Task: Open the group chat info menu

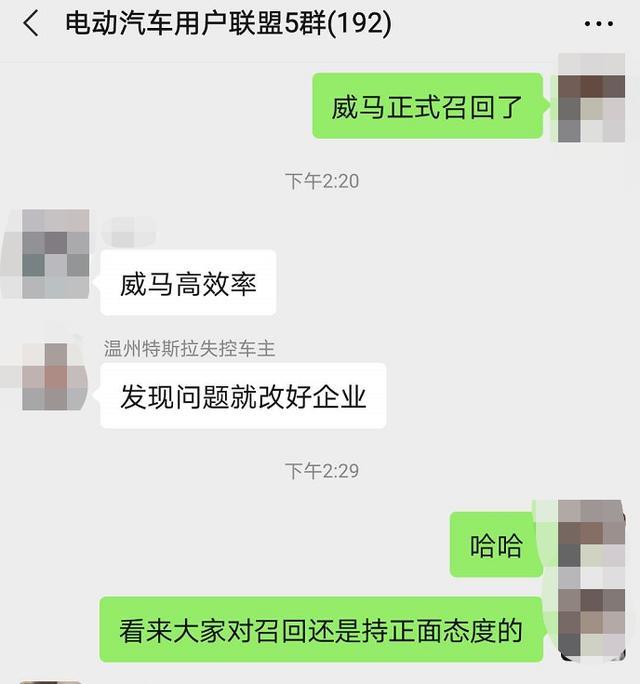Action: pyautogui.click(x=598, y=24)
